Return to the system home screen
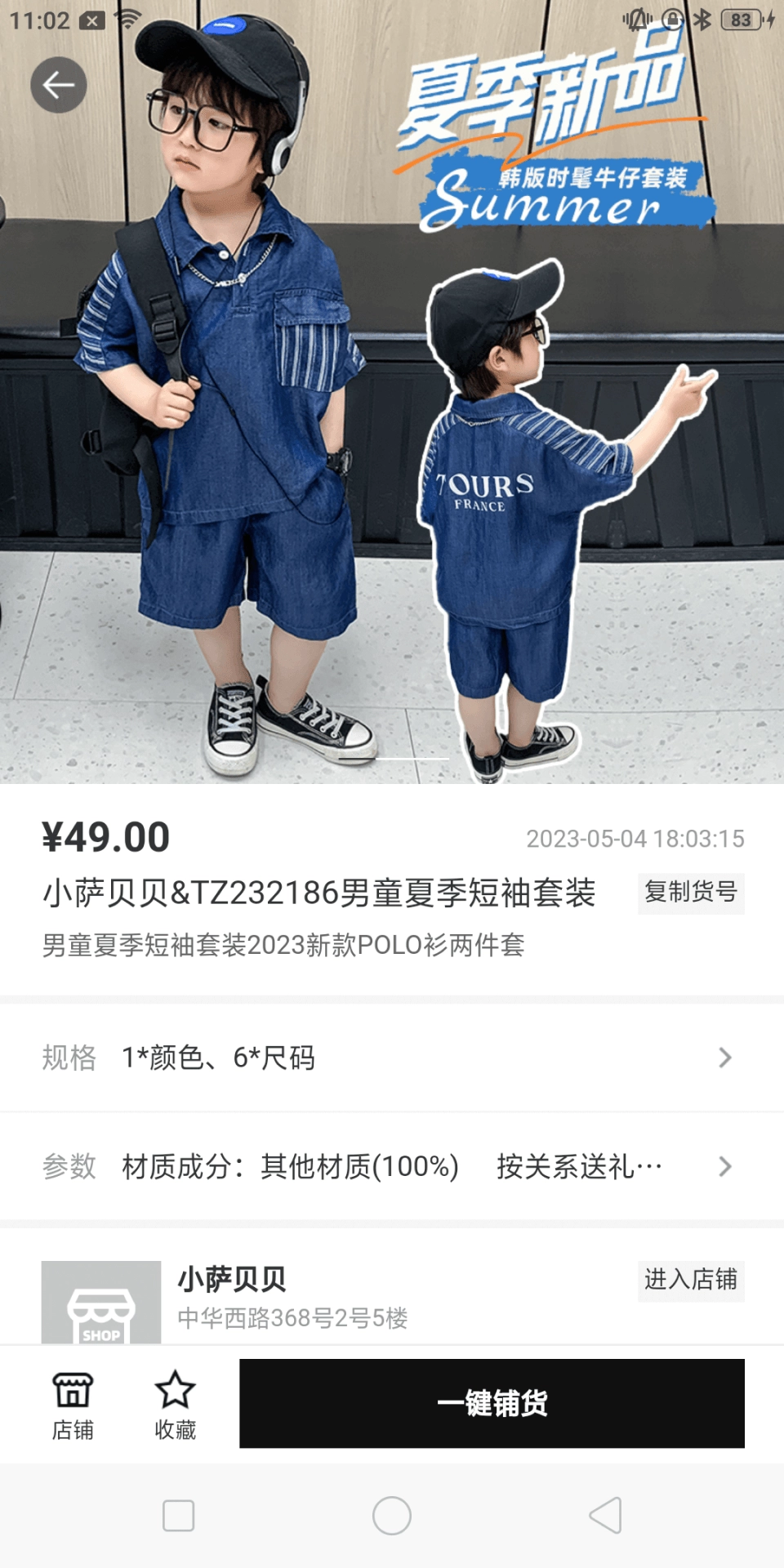Viewport: 784px width, 1568px height. click(392, 1516)
